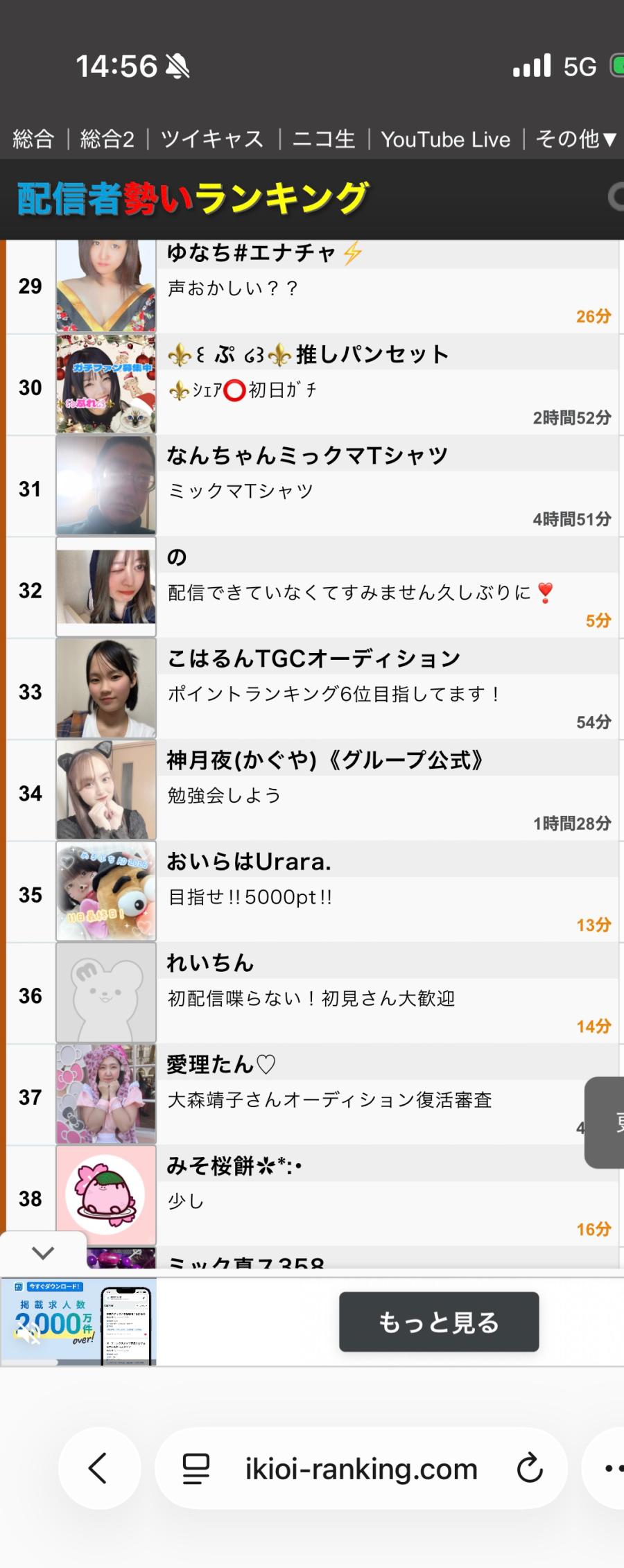
Task: Open the rank 32 stream by の
Action: pos(177,557)
